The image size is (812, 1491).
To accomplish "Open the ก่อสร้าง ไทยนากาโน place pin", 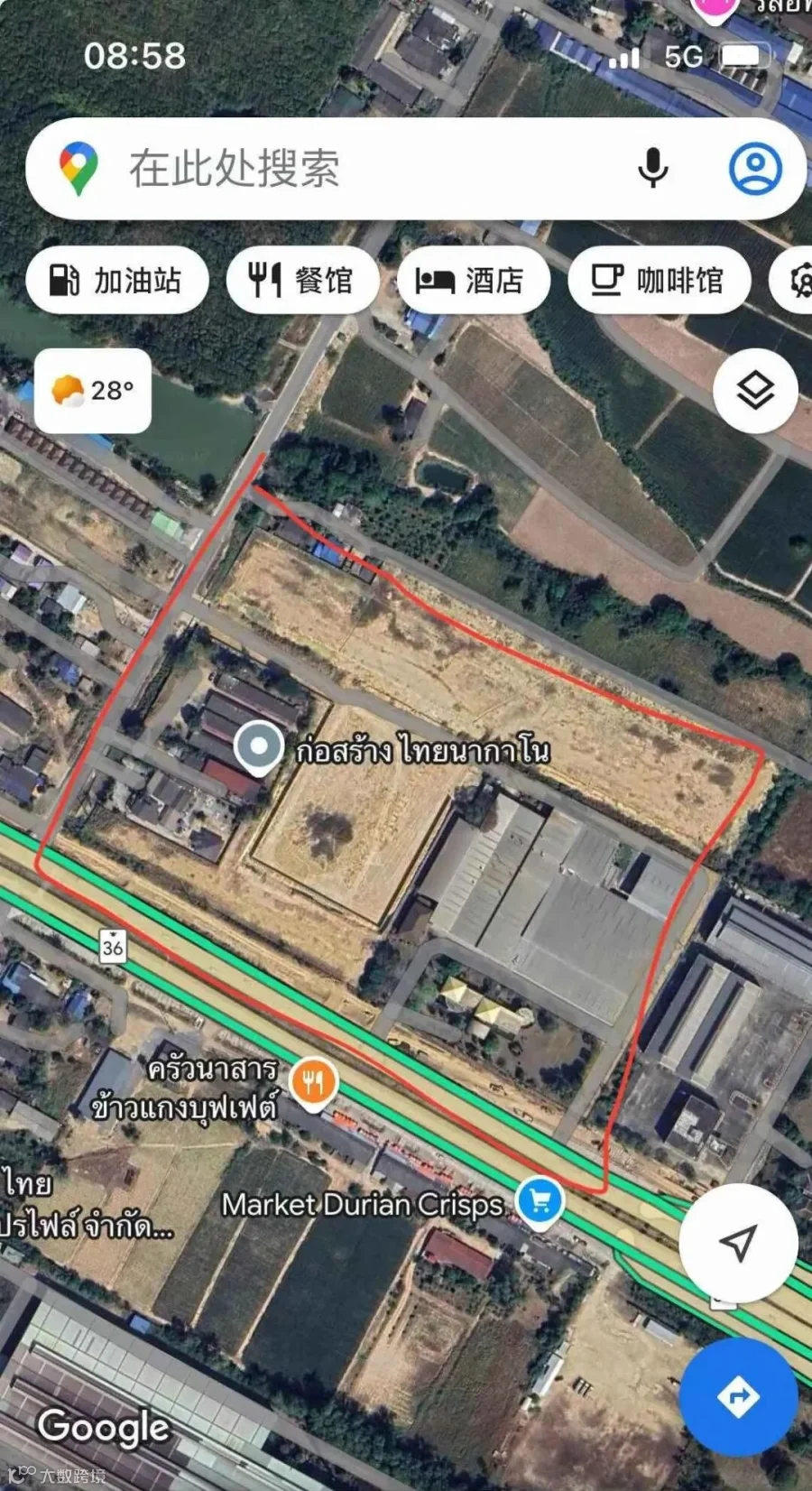I will (x=259, y=748).
